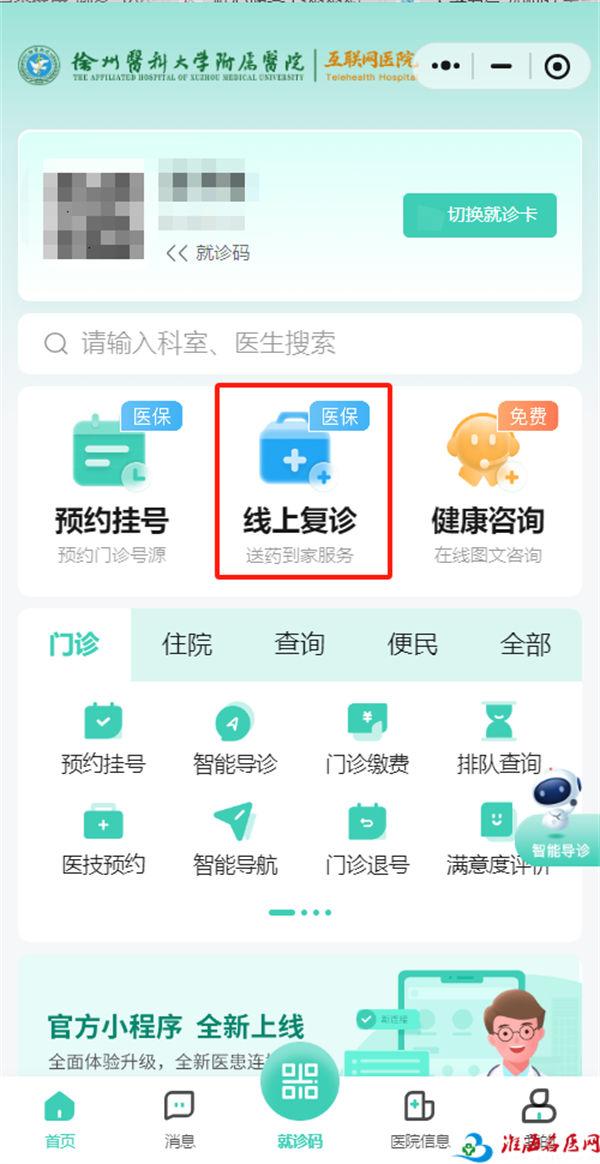Open the mini program more options menu
Viewport: 600px width, 1164px height.
pyautogui.click(x=446, y=66)
